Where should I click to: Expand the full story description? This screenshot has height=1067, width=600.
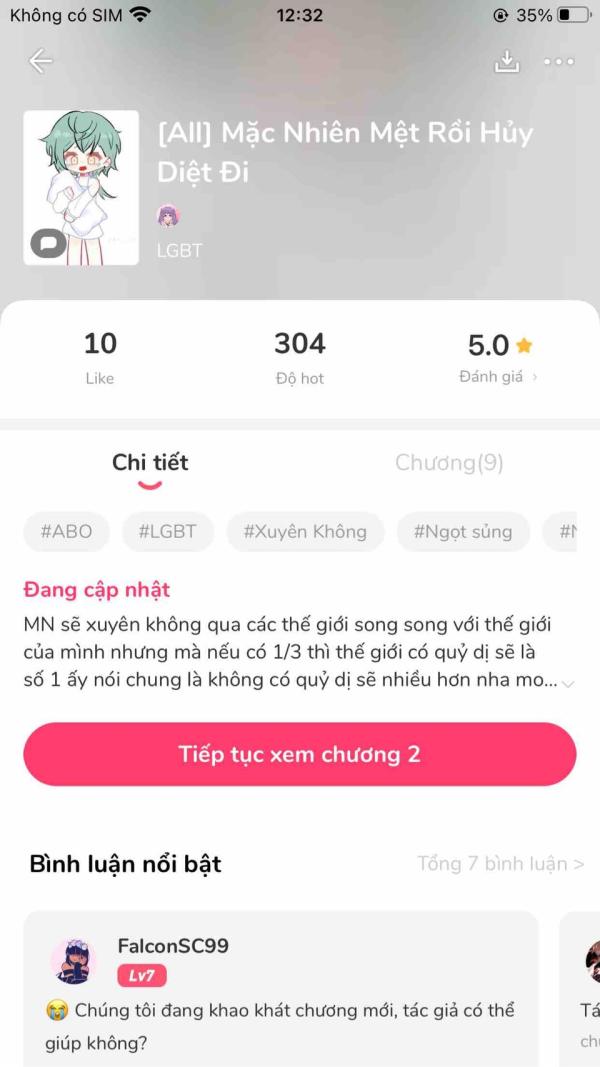(x=567, y=683)
